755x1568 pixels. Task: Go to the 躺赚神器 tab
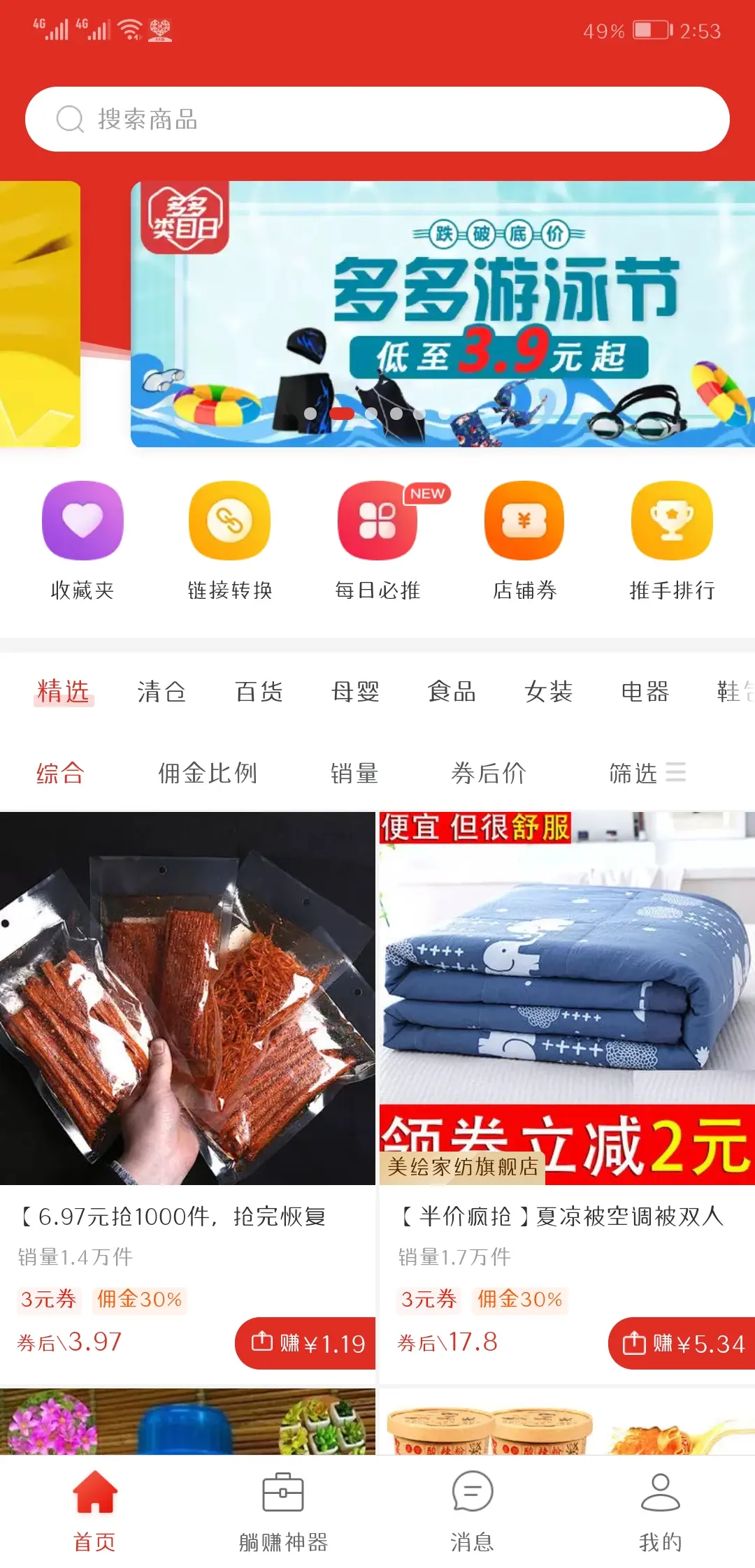coord(283,1509)
